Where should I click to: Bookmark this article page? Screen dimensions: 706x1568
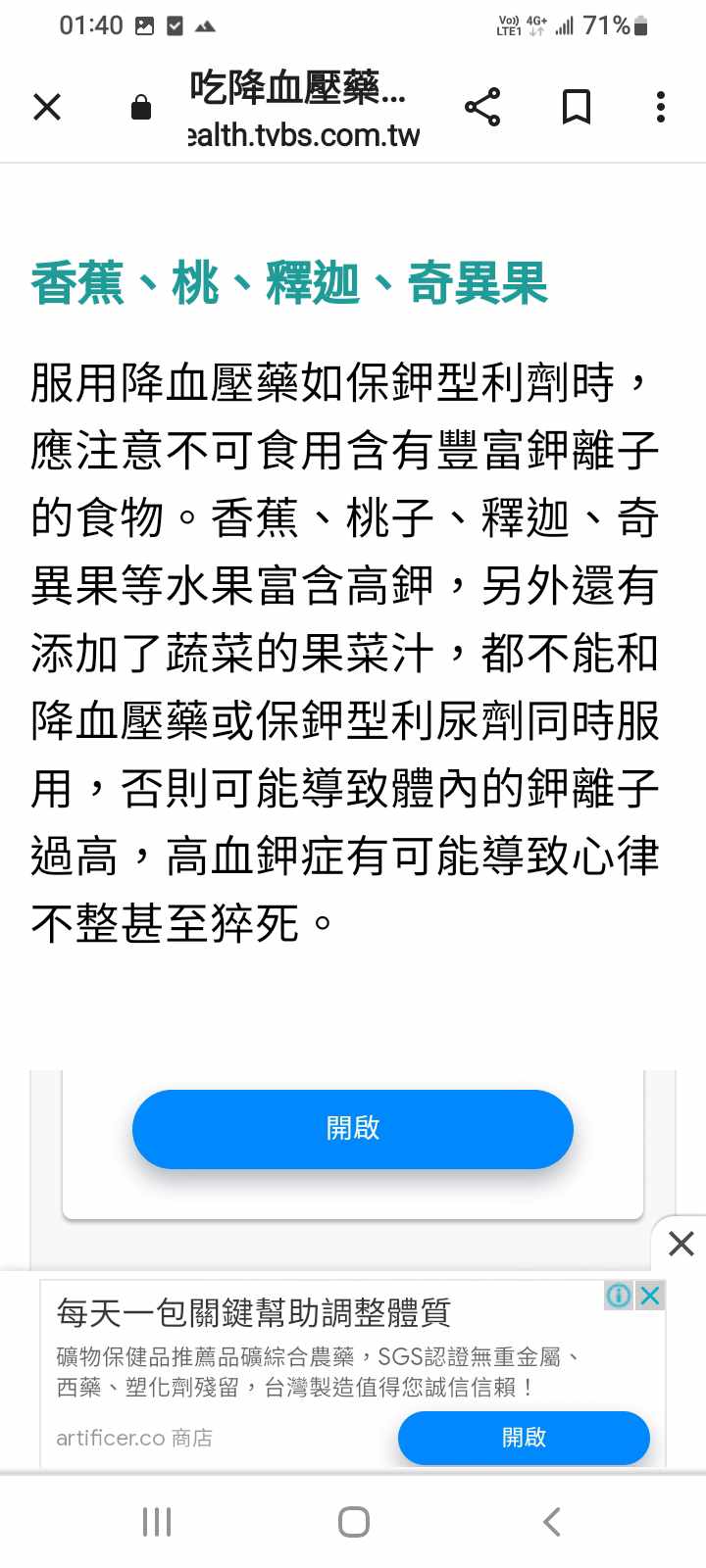[576, 107]
